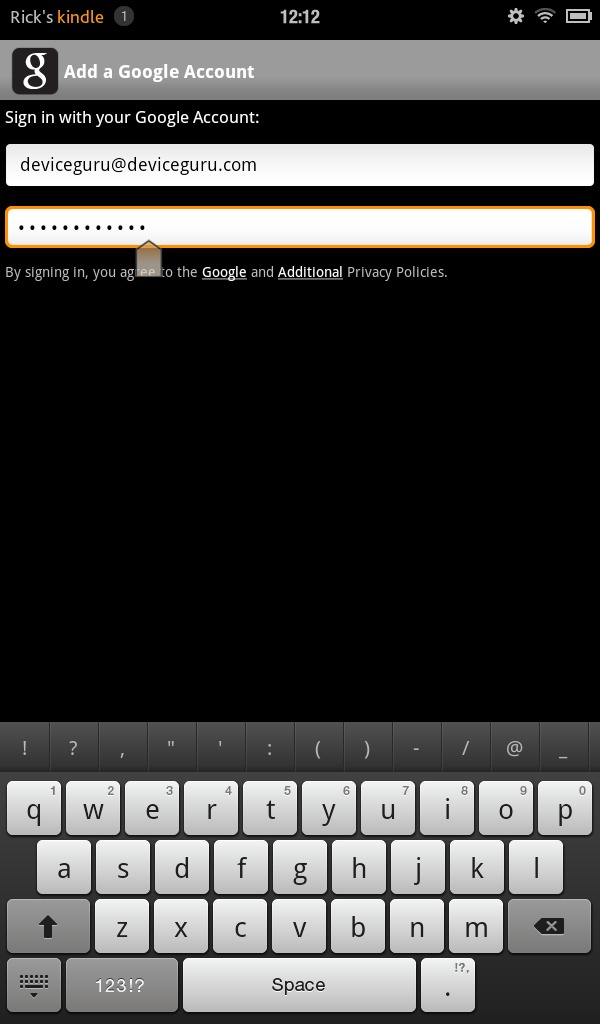Tap the @ key in the symbol row
The width and height of the screenshot is (600, 1024).
click(x=514, y=748)
